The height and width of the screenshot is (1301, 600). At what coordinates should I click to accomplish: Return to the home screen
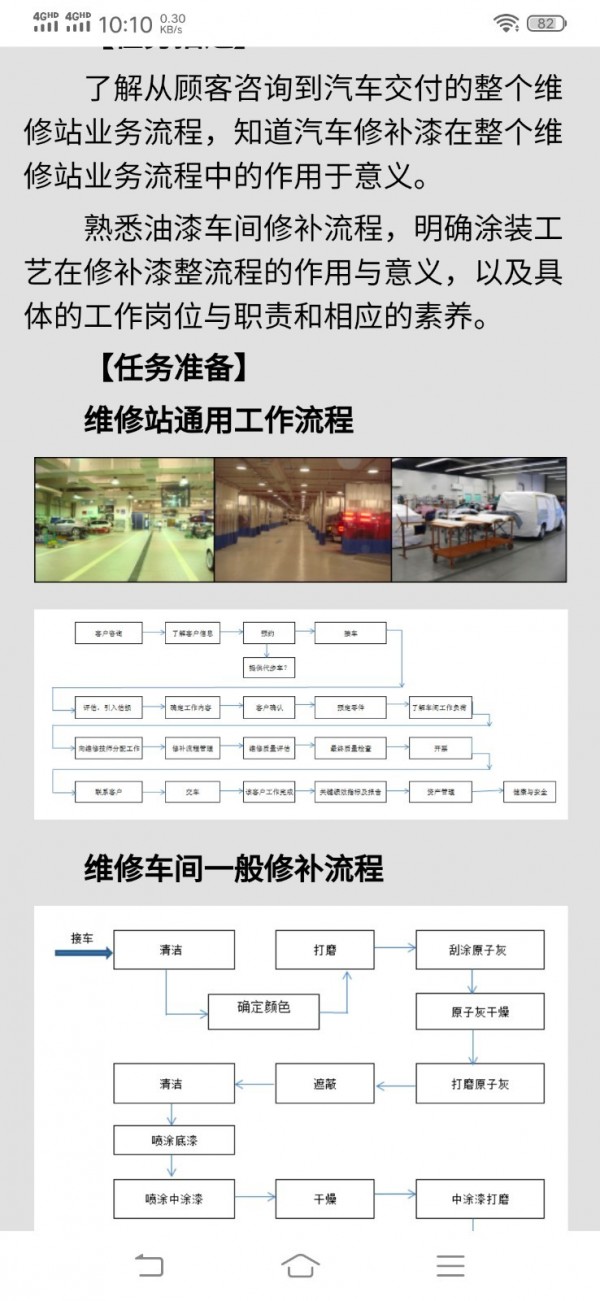(x=300, y=1265)
